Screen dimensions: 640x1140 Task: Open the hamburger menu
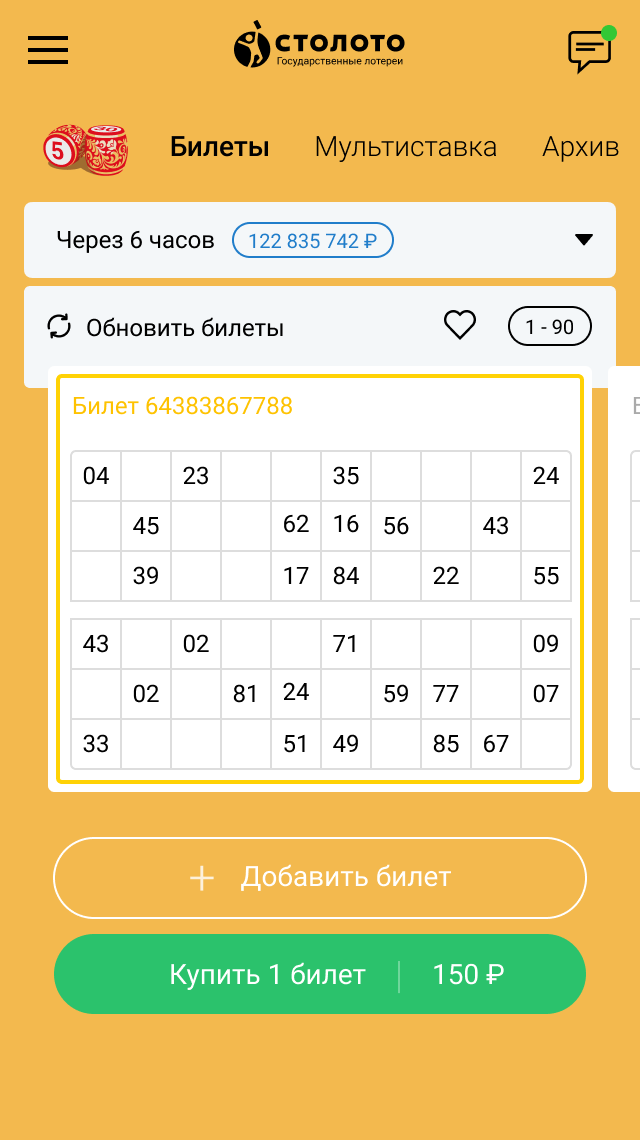(x=48, y=49)
